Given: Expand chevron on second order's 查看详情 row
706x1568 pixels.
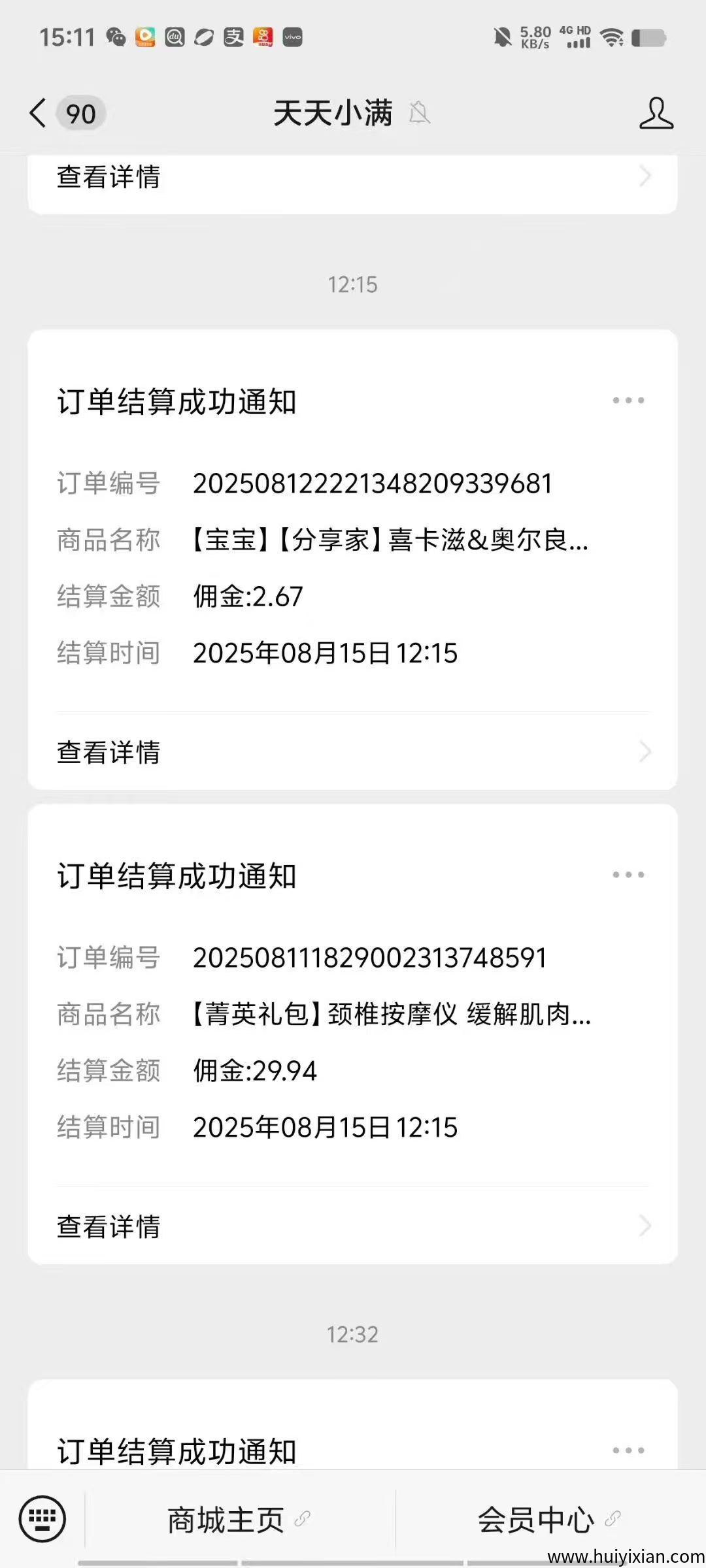Looking at the screenshot, I should (646, 1228).
